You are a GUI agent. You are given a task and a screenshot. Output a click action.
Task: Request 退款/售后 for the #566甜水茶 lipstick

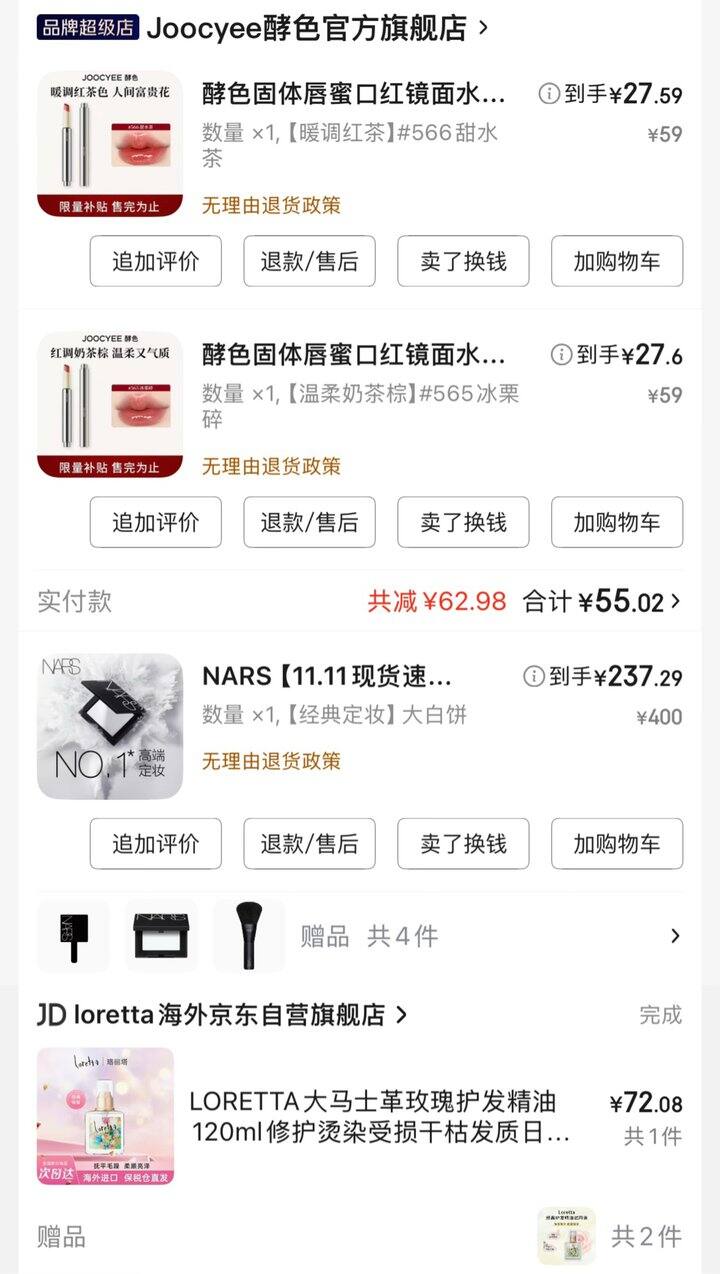(x=309, y=261)
